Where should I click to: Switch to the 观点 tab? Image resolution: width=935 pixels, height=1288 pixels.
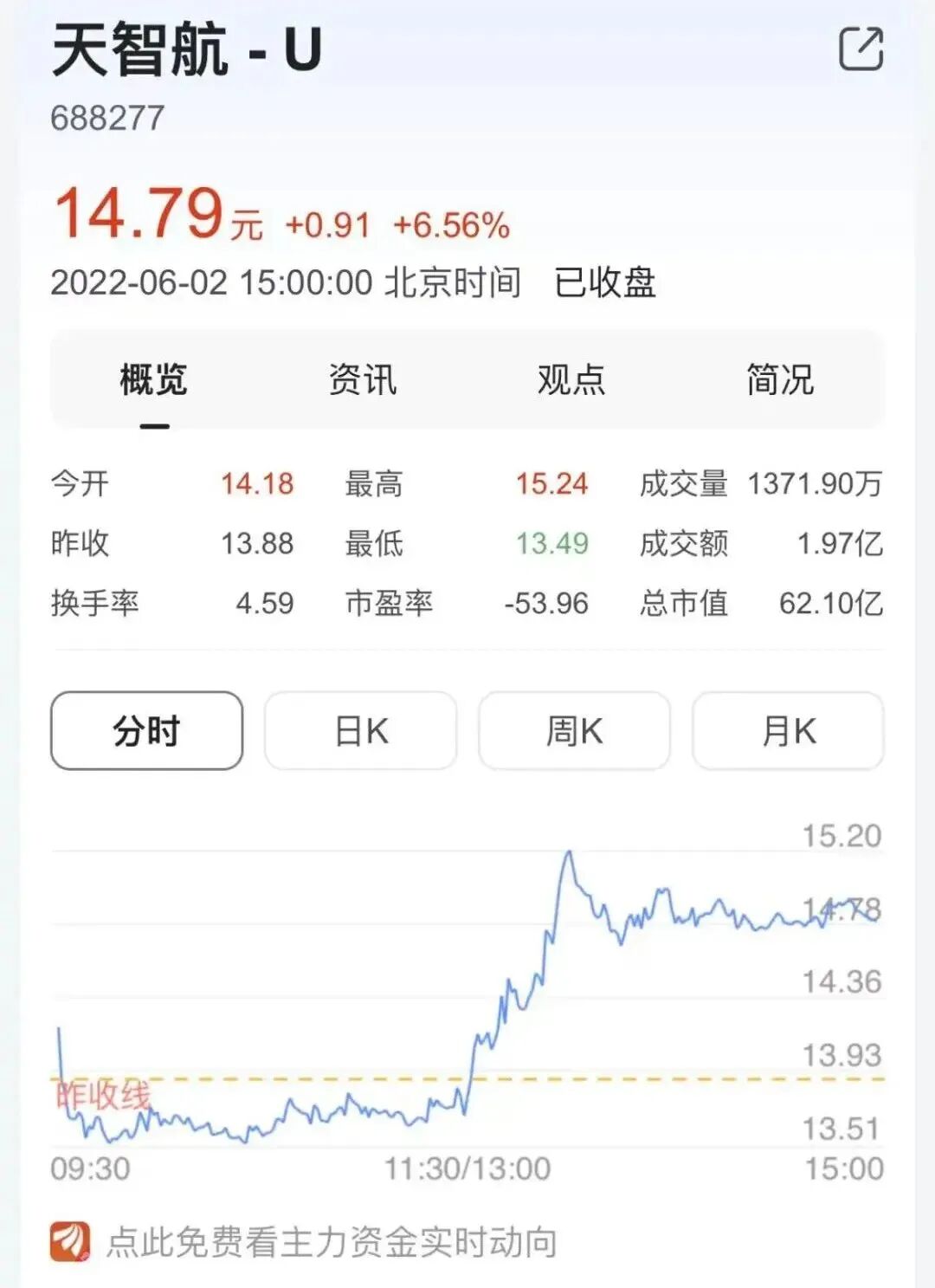[x=571, y=380]
